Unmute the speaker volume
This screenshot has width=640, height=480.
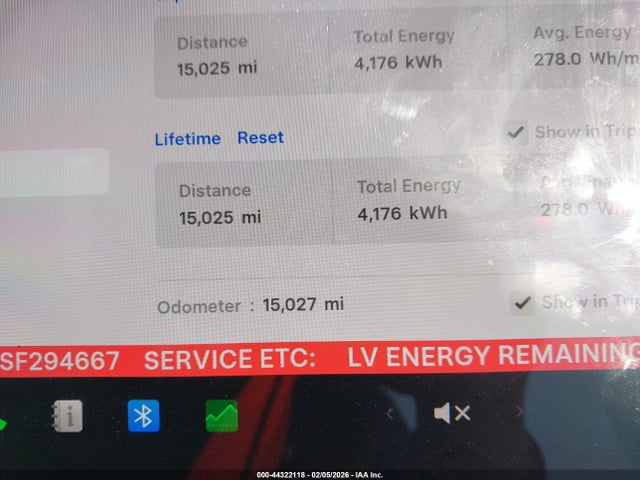[x=452, y=413]
